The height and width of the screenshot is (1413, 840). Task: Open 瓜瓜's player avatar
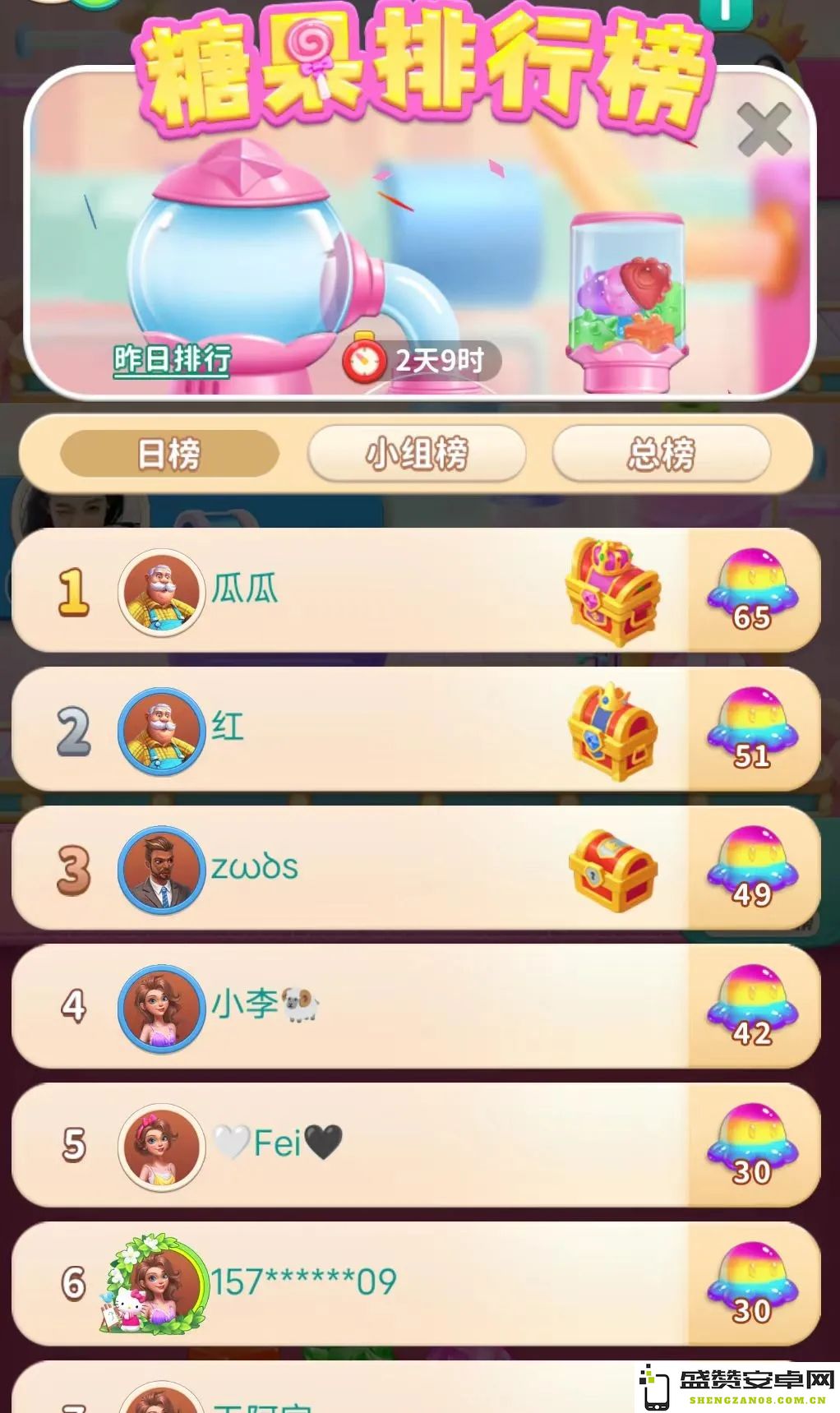tap(161, 592)
